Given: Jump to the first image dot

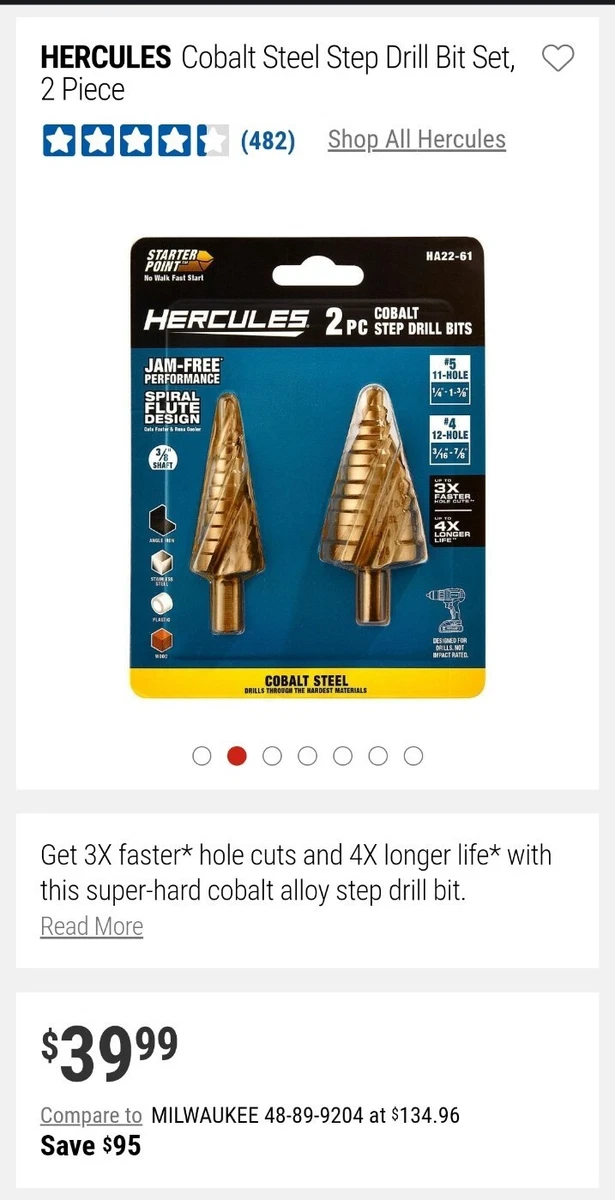Looking at the screenshot, I should point(202,756).
